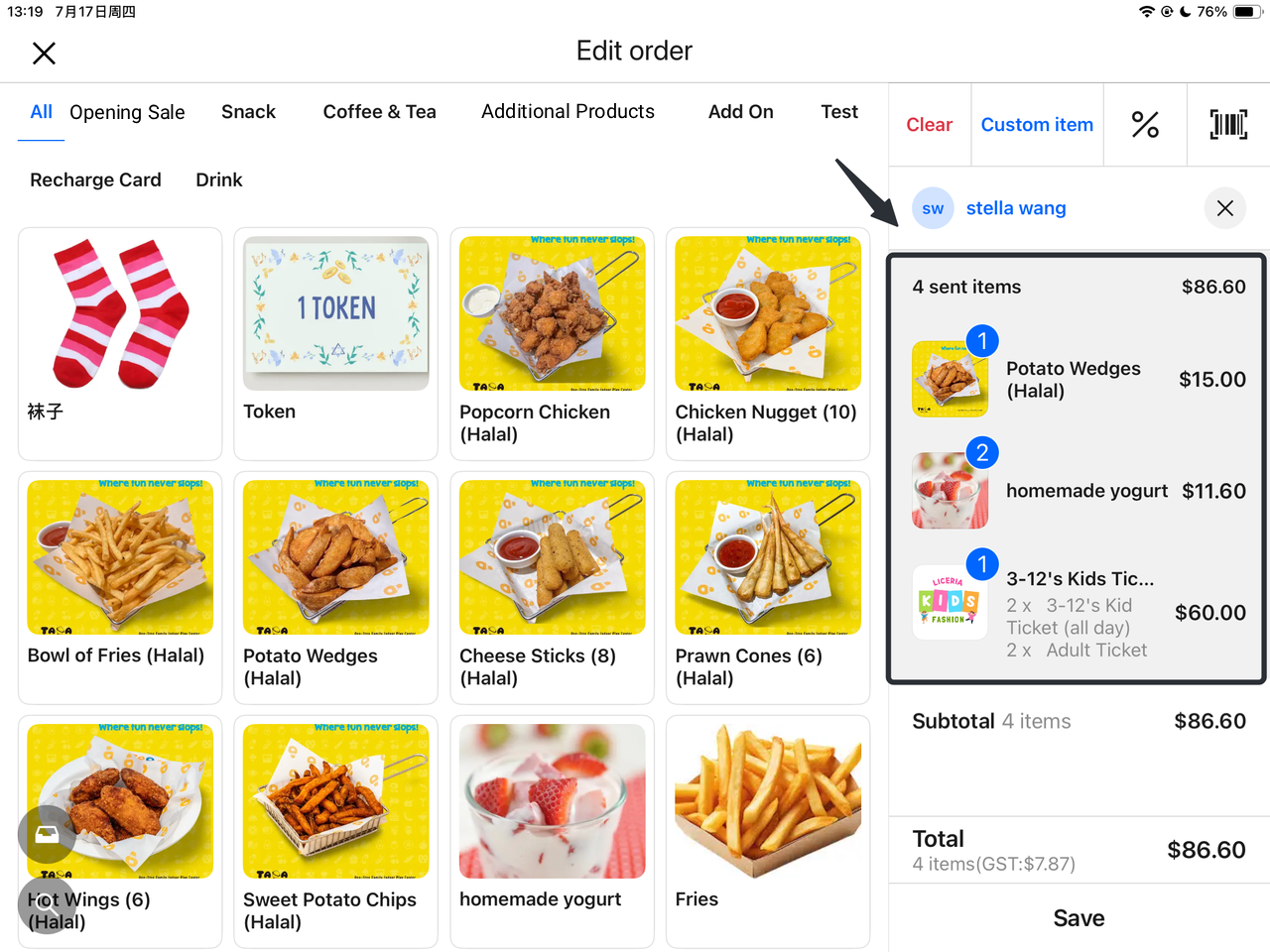This screenshot has height=952, width=1270.
Task: Open the discount percent icon
Action: [1145, 125]
